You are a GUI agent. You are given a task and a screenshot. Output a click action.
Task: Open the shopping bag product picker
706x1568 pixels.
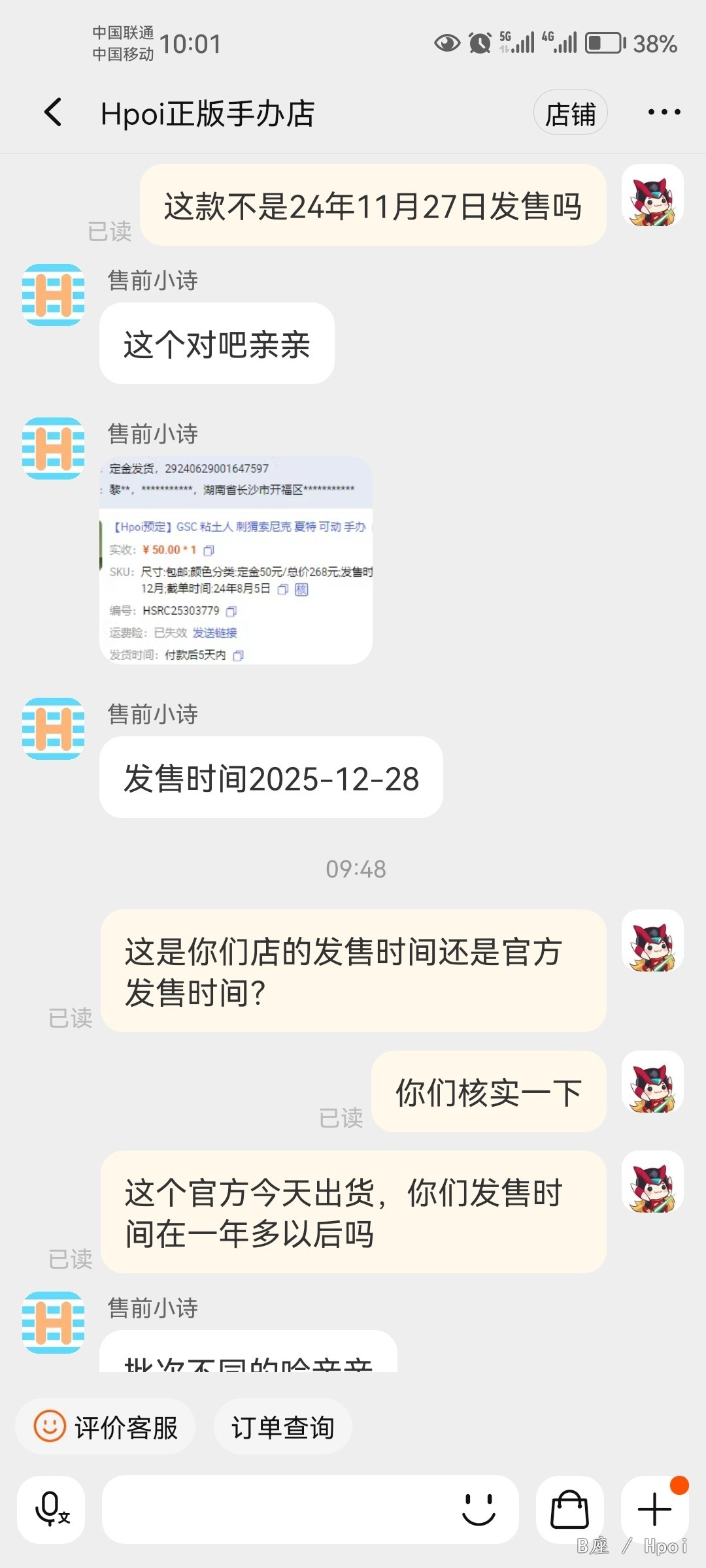[x=569, y=1509]
